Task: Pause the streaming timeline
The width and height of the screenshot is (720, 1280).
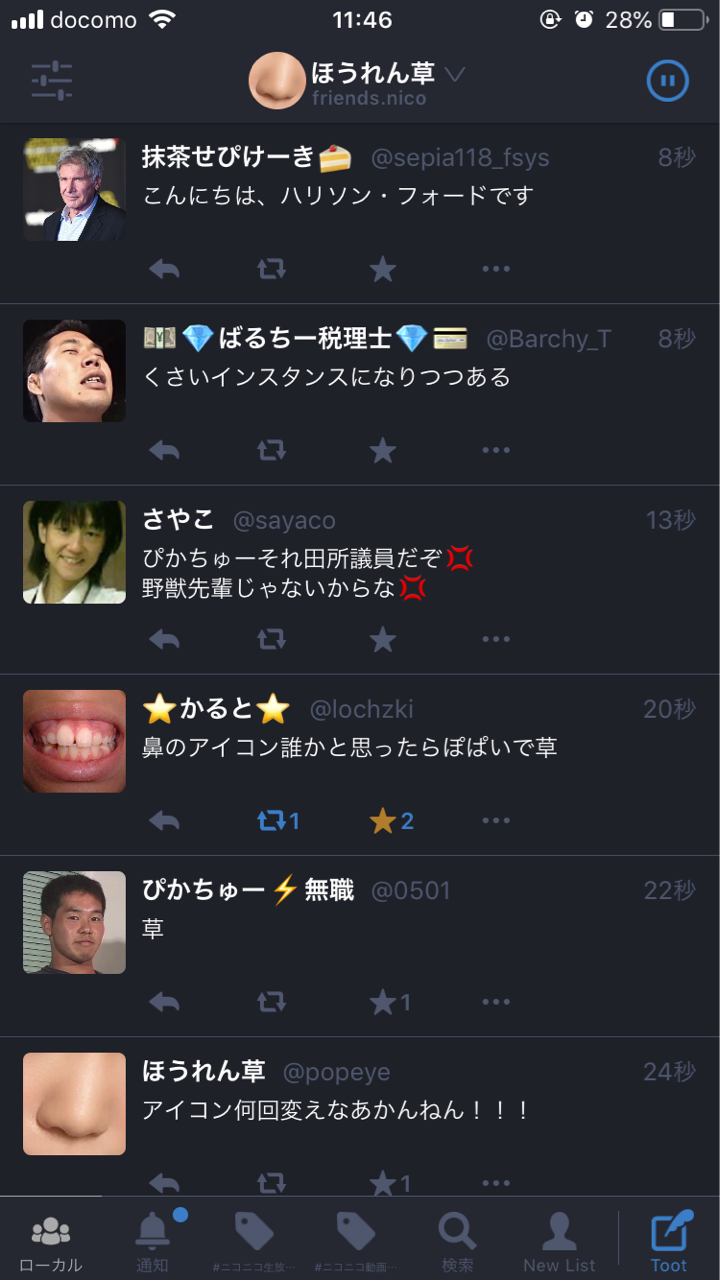Action: (668, 81)
